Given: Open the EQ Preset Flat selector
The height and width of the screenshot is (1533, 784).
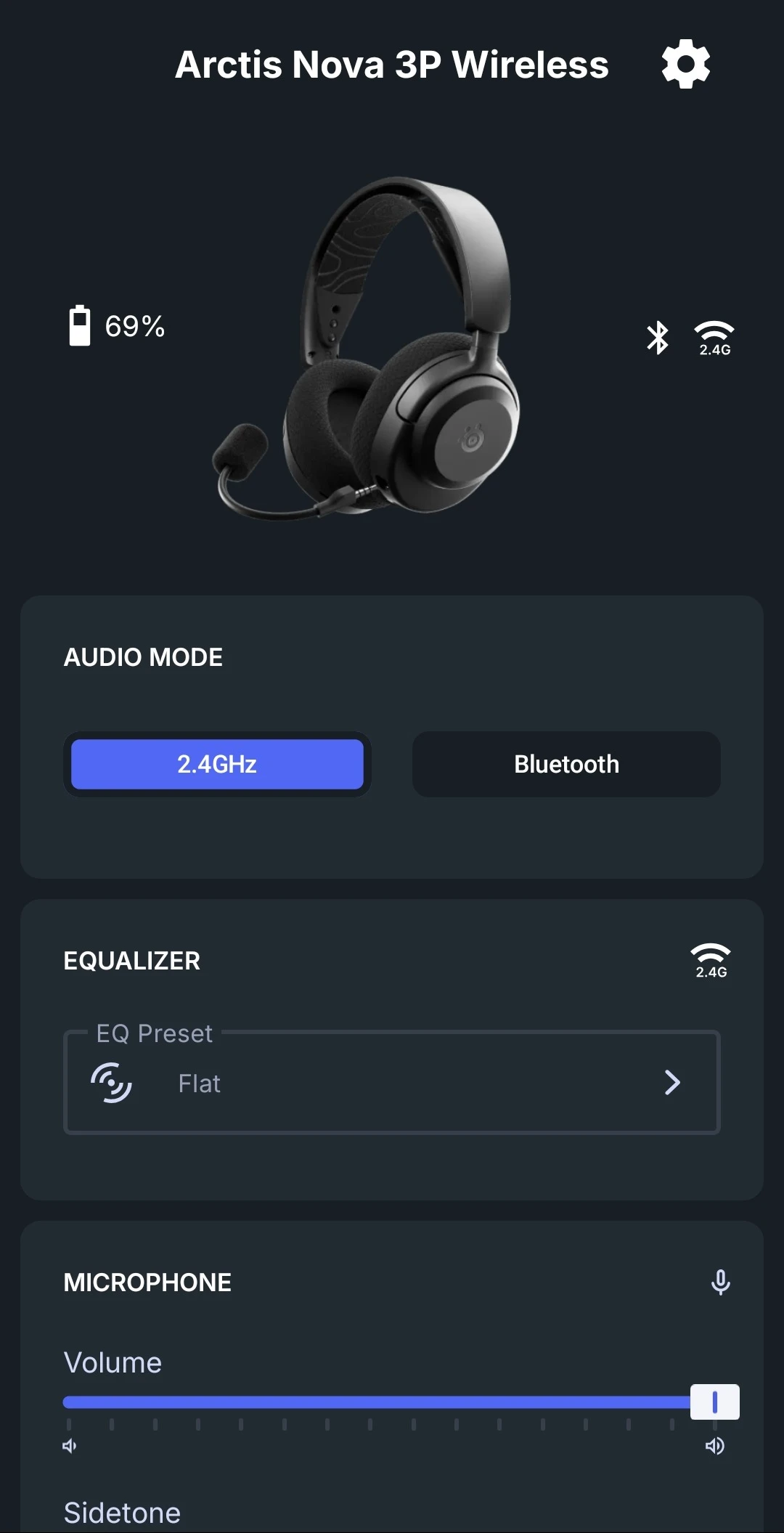Looking at the screenshot, I should (392, 1083).
